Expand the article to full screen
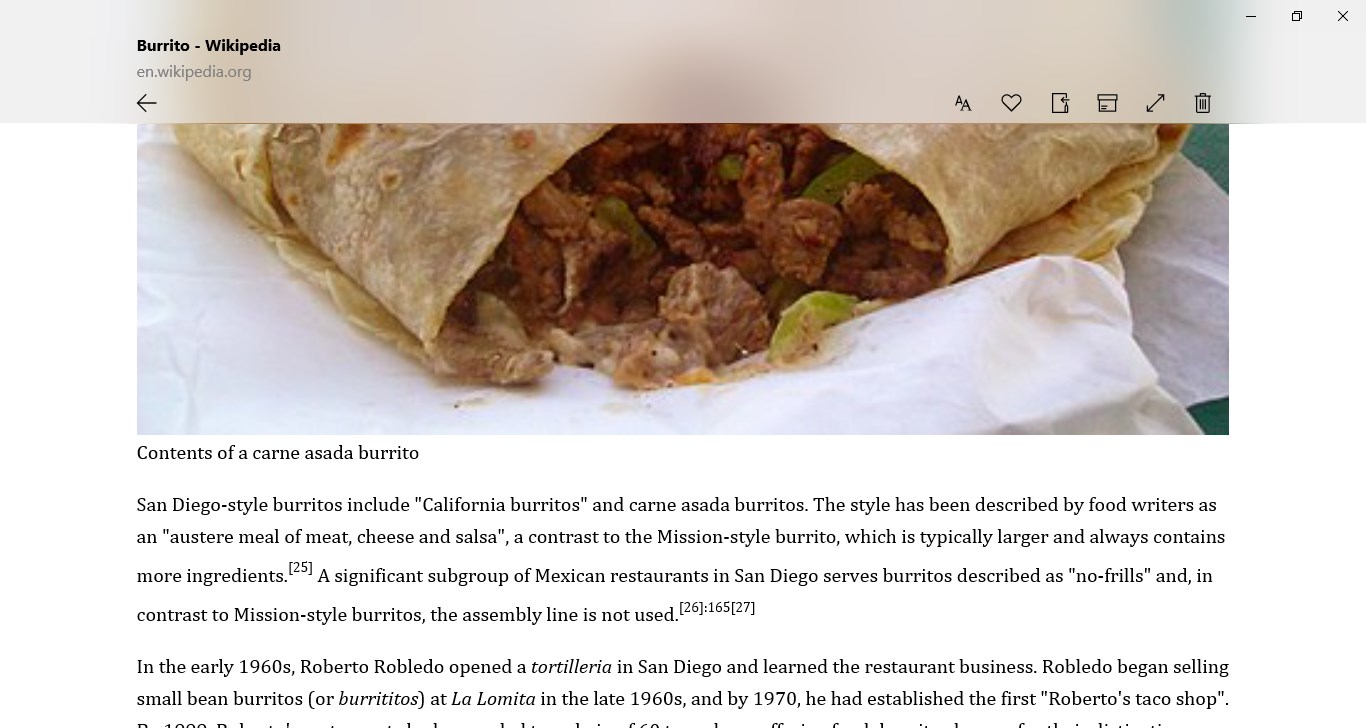Screen dimensions: 1366x728 click(1155, 103)
